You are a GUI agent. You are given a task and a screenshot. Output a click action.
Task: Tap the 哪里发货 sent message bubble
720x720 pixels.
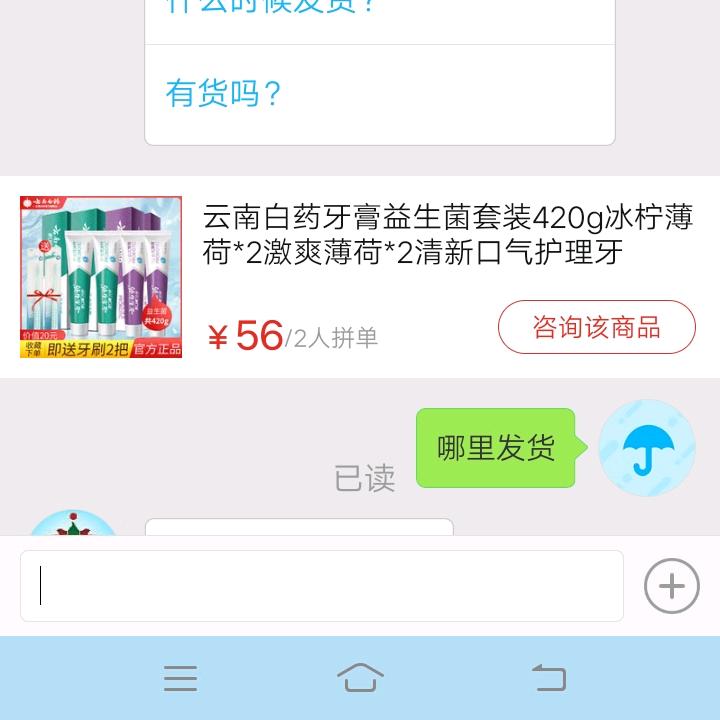coord(495,448)
